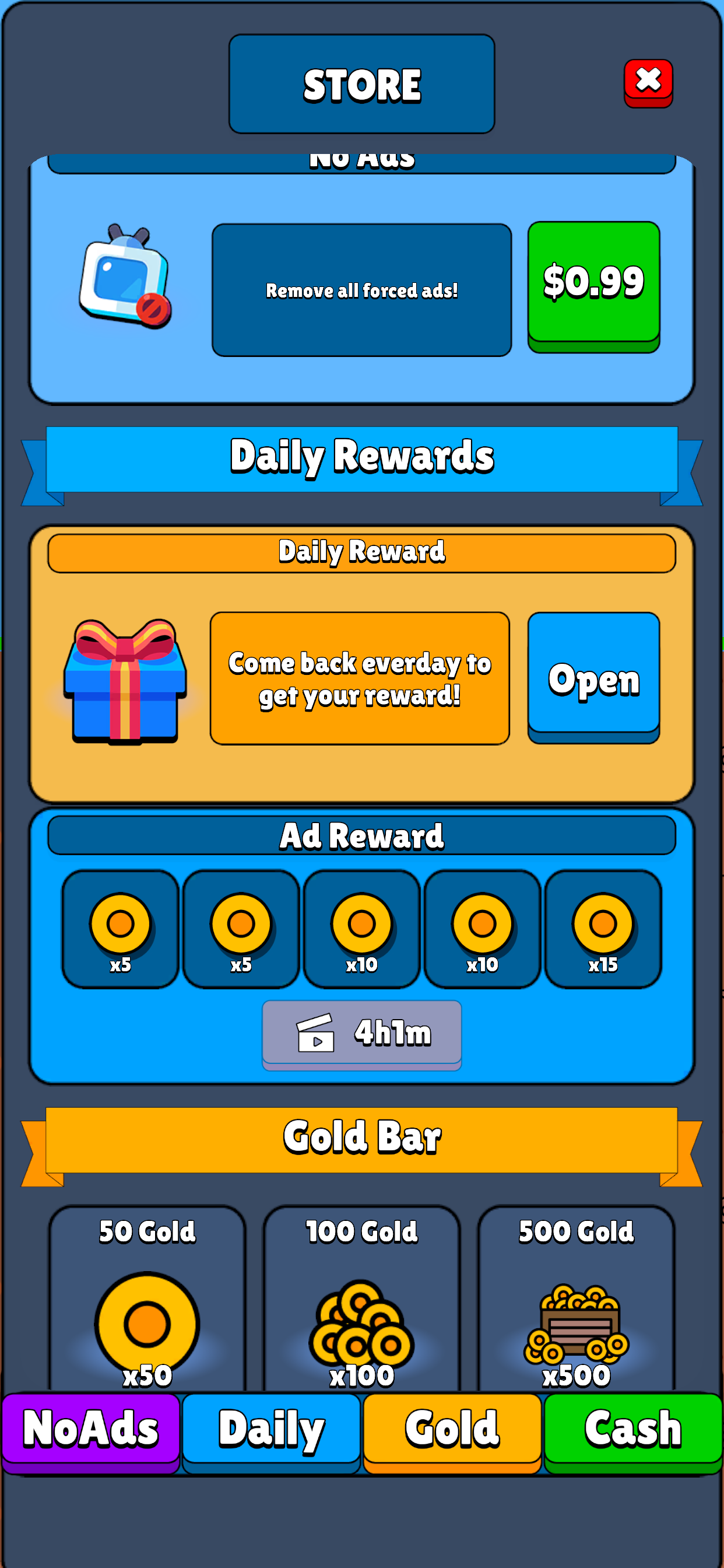Switch to the Daily tab
Viewport: 724px width, 1568px height.
(x=271, y=1432)
